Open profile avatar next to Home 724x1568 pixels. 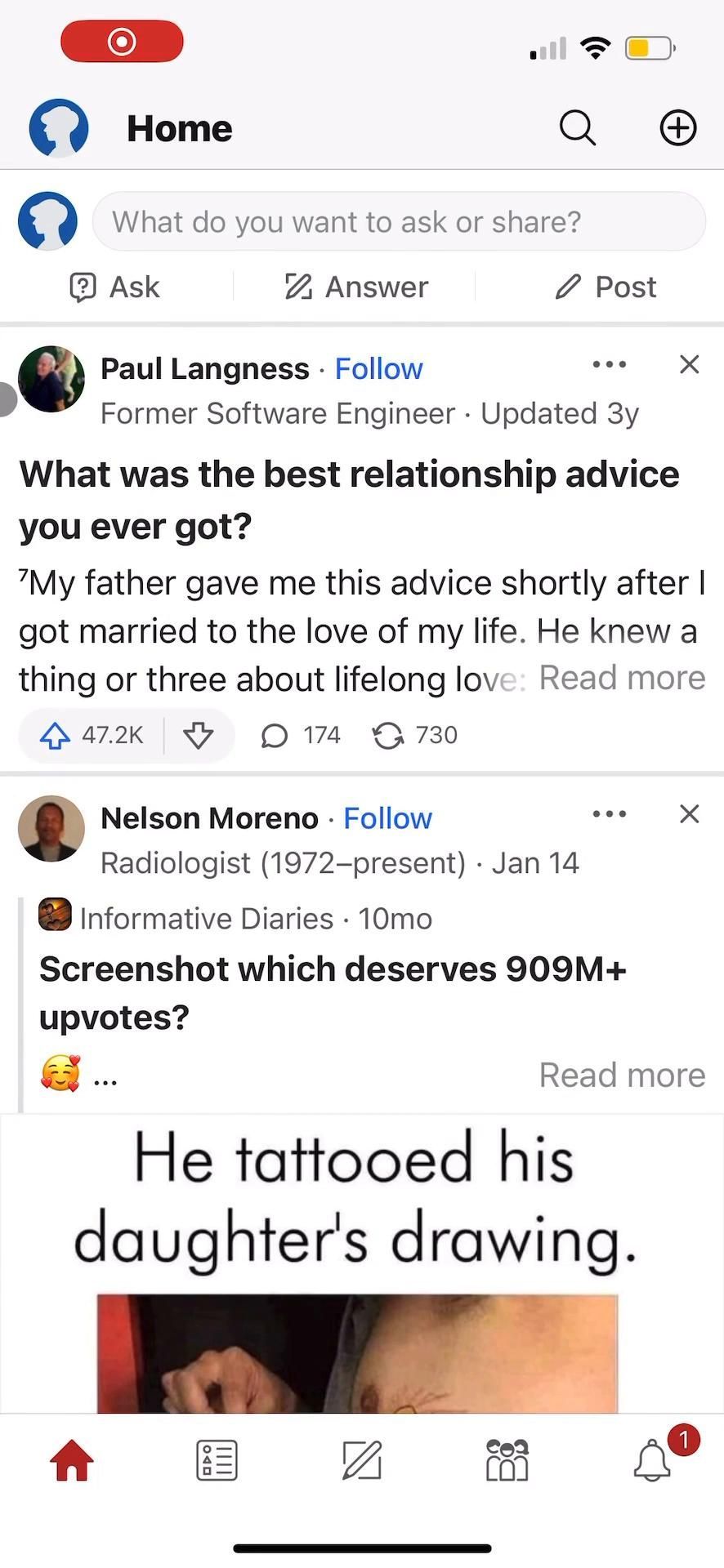coord(59,128)
